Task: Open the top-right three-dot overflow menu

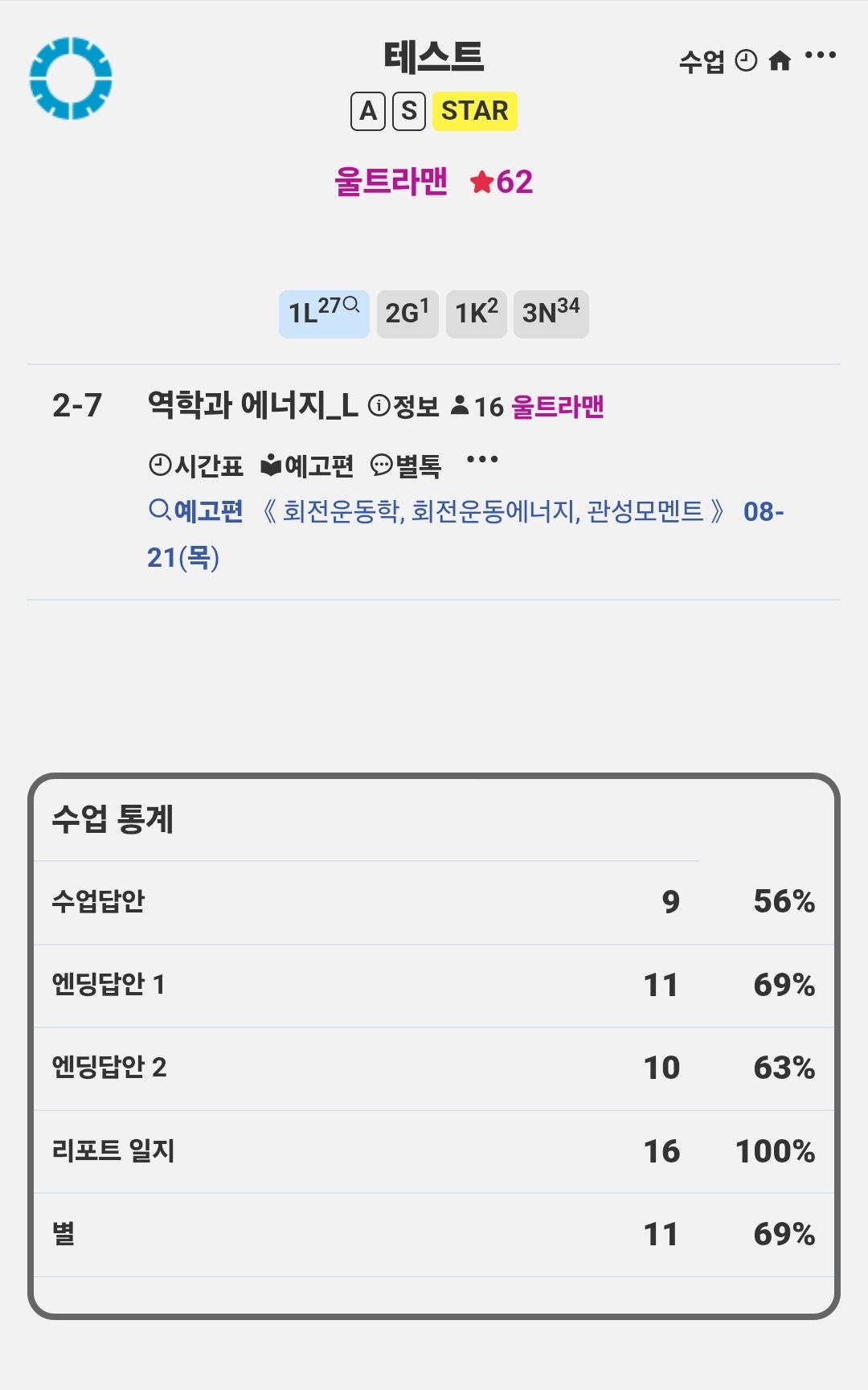Action: [x=820, y=55]
